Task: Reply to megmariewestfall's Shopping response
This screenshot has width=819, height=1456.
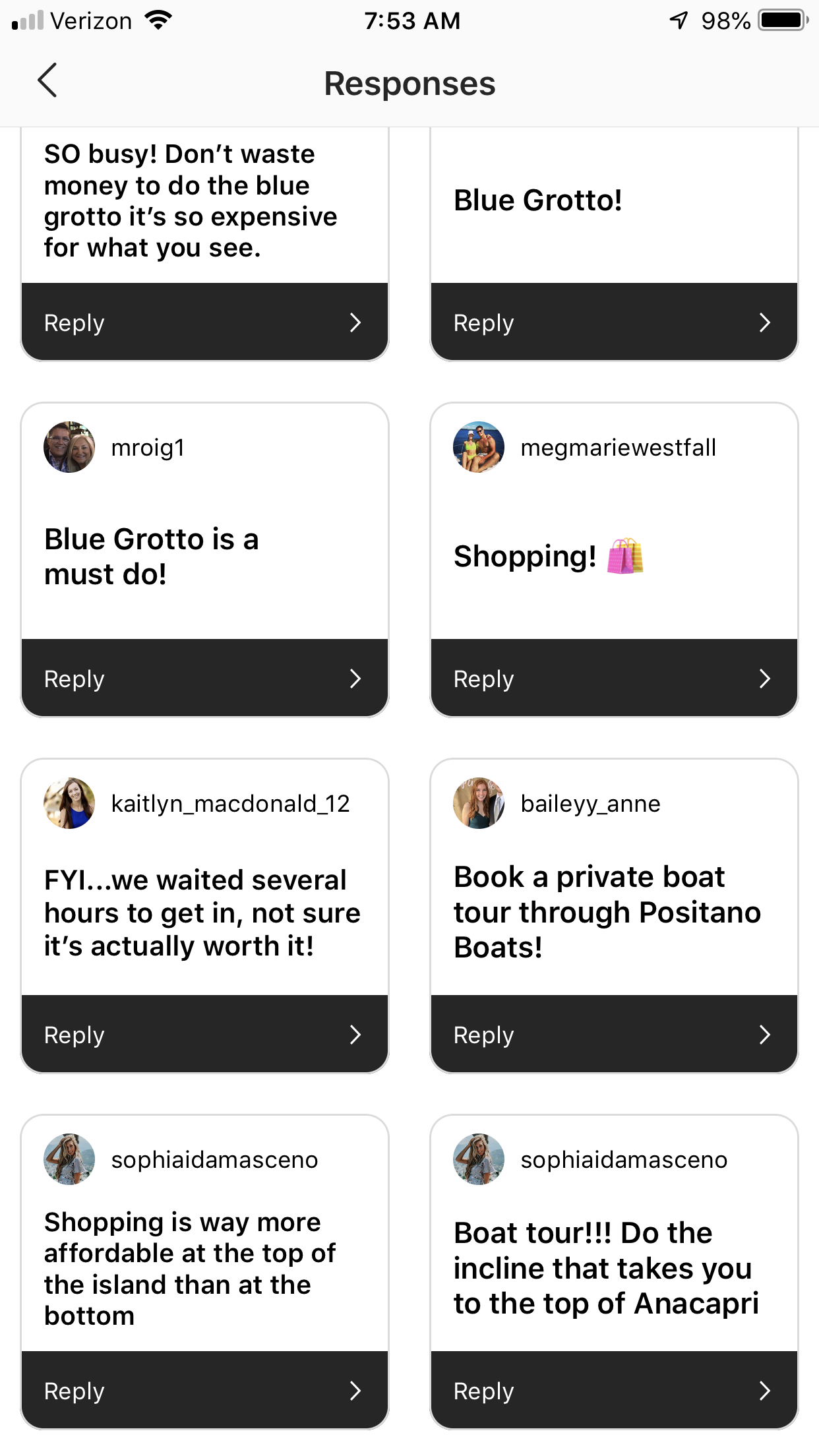Action: point(614,679)
